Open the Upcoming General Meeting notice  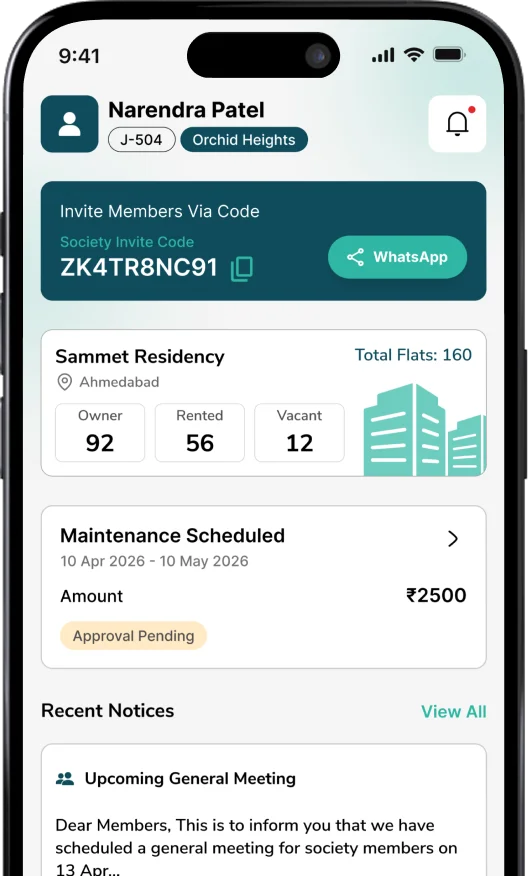[264, 810]
